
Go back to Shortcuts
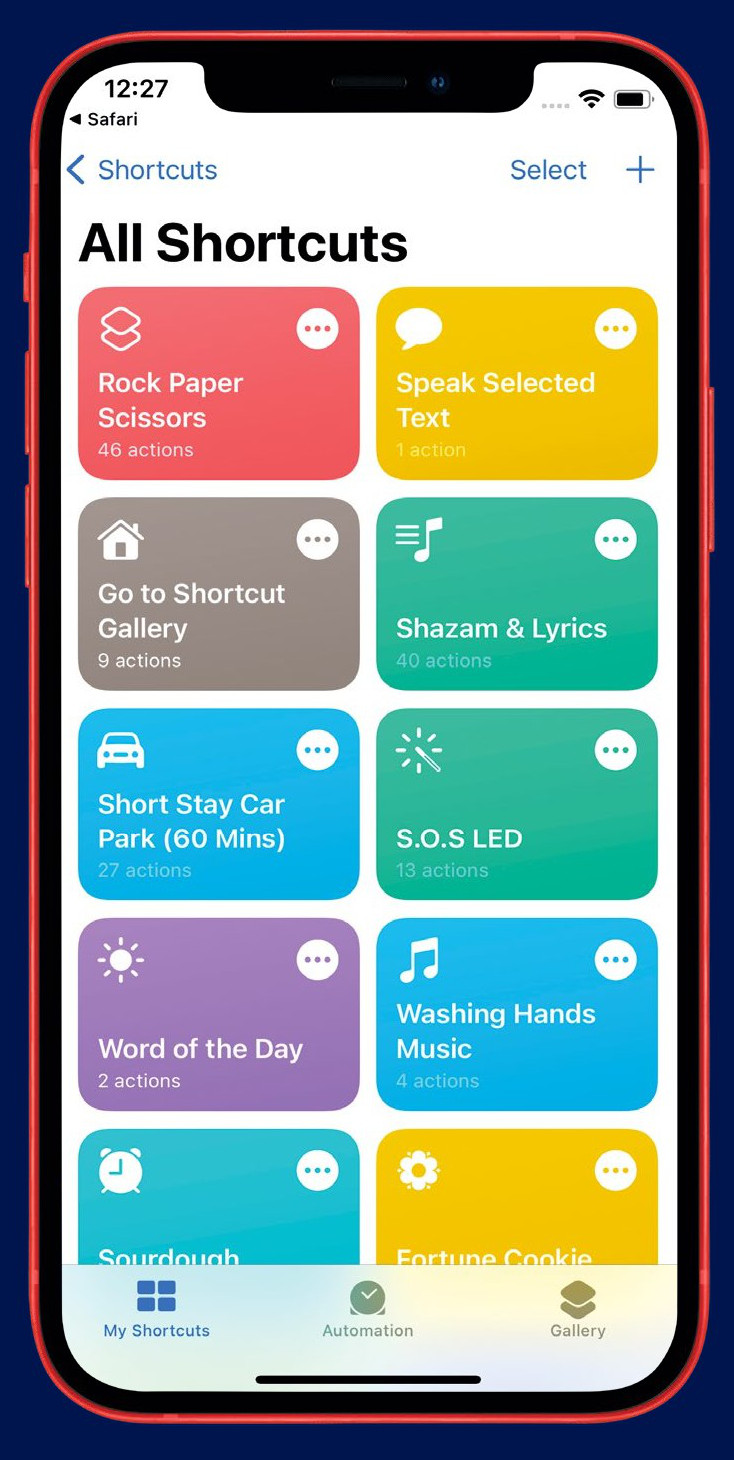pos(141,170)
